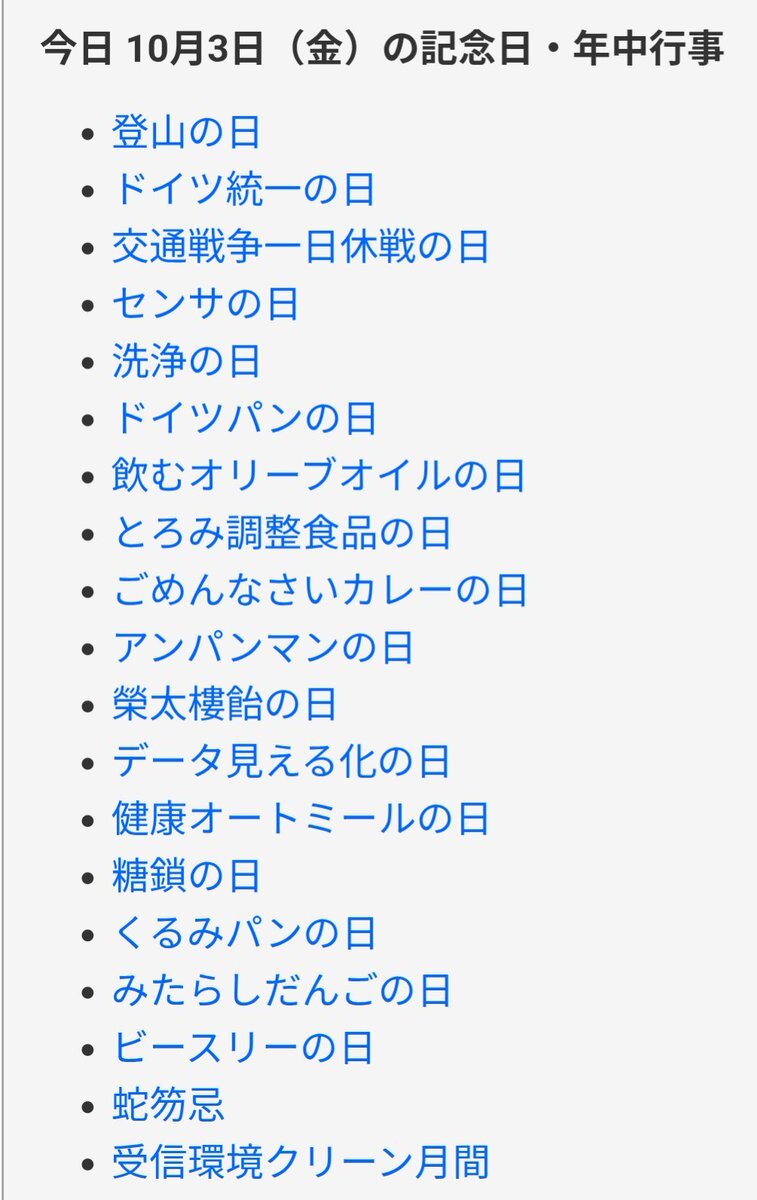This screenshot has width=757, height=1200.
Task: Open the 健康オートミールの日 link
Action: tap(301, 819)
